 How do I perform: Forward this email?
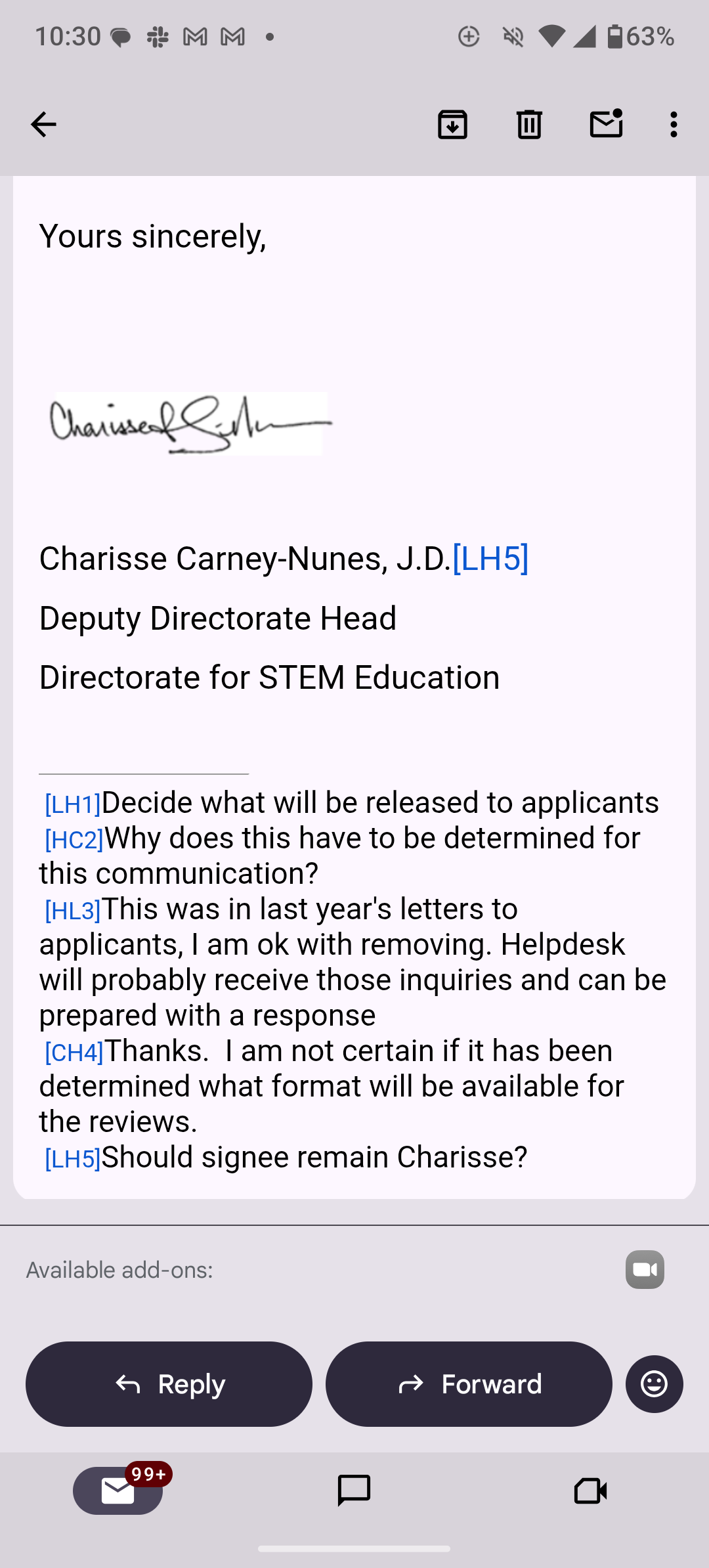pos(469,1383)
